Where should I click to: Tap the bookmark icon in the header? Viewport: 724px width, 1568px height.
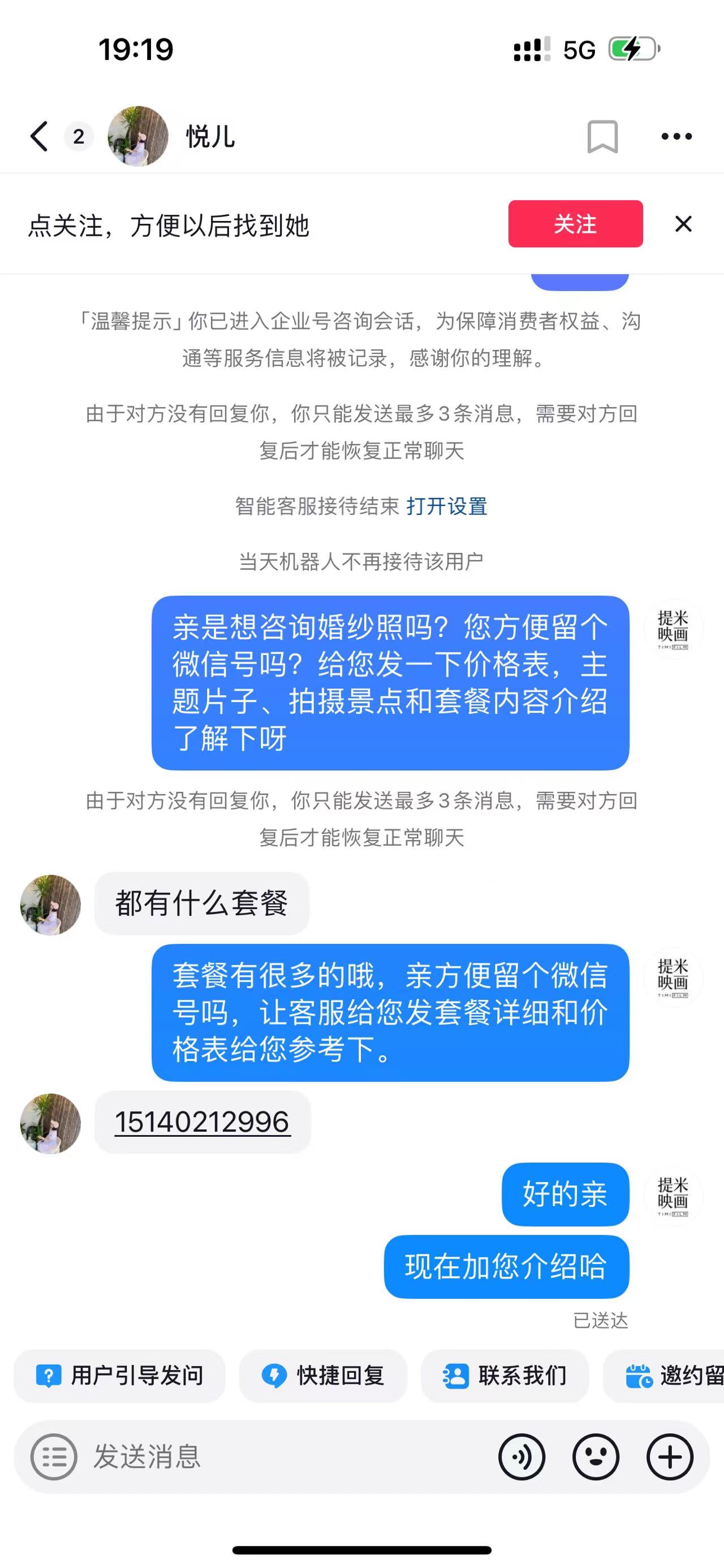pos(602,136)
